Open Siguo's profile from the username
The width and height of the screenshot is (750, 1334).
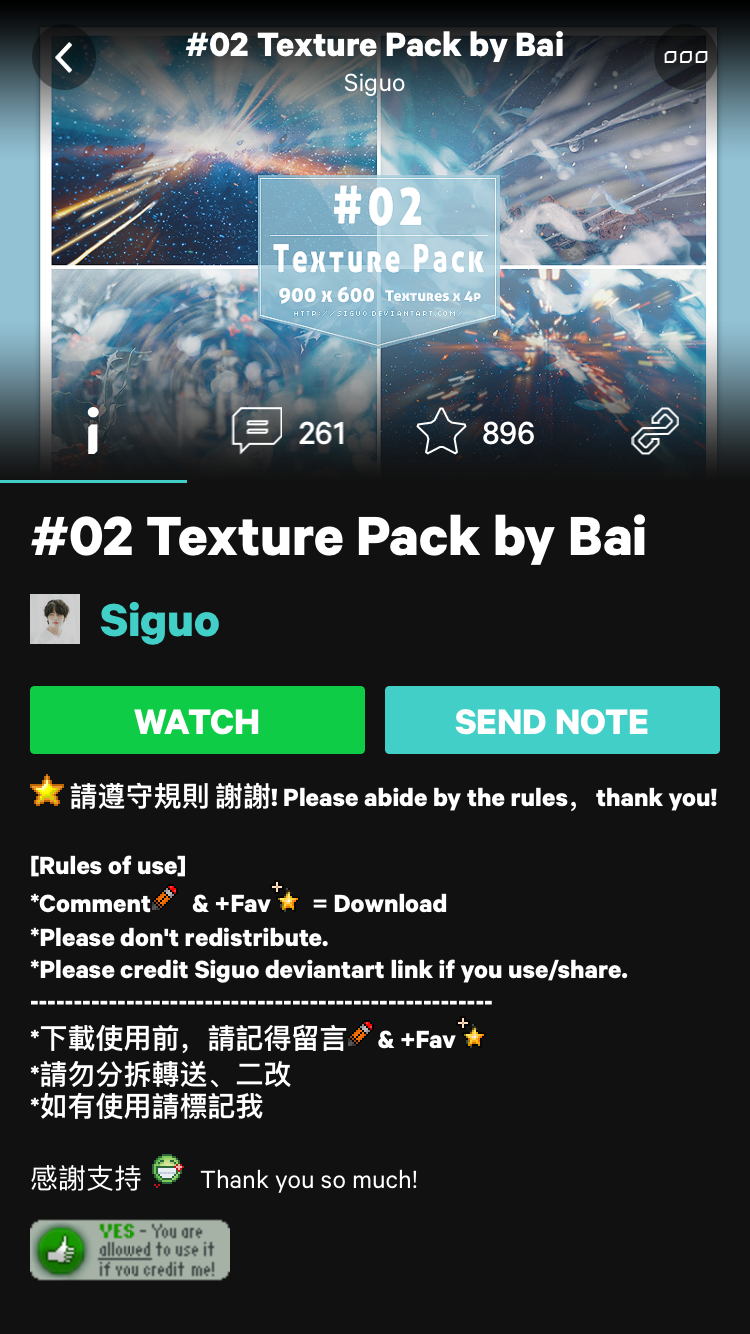click(159, 621)
